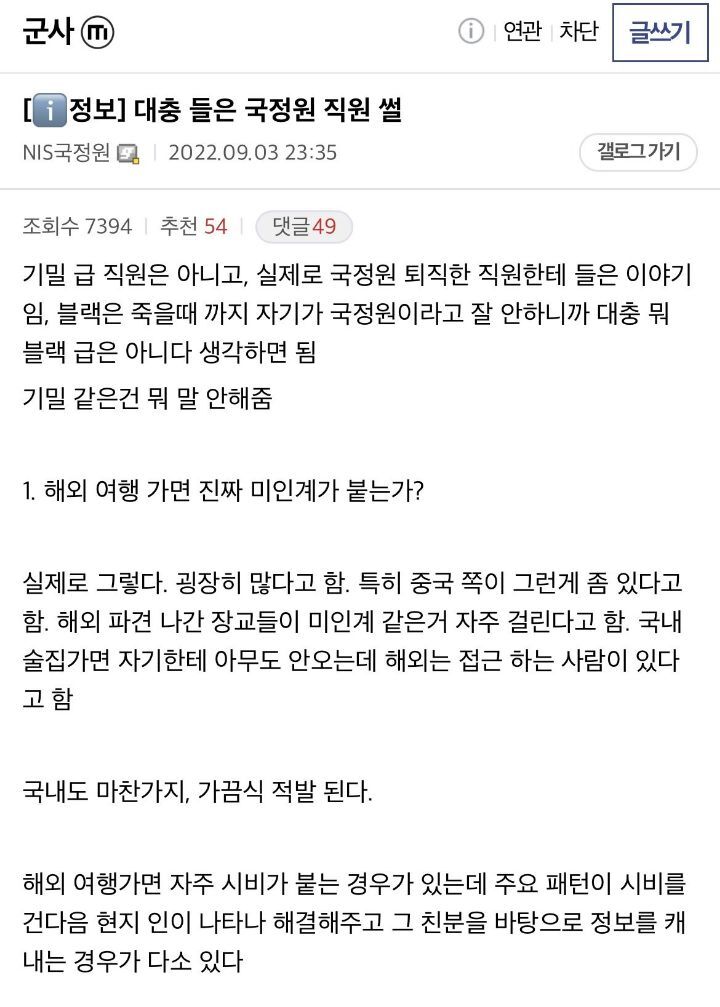
Task: Tap the 차단 block option
Action: tap(578, 31)
